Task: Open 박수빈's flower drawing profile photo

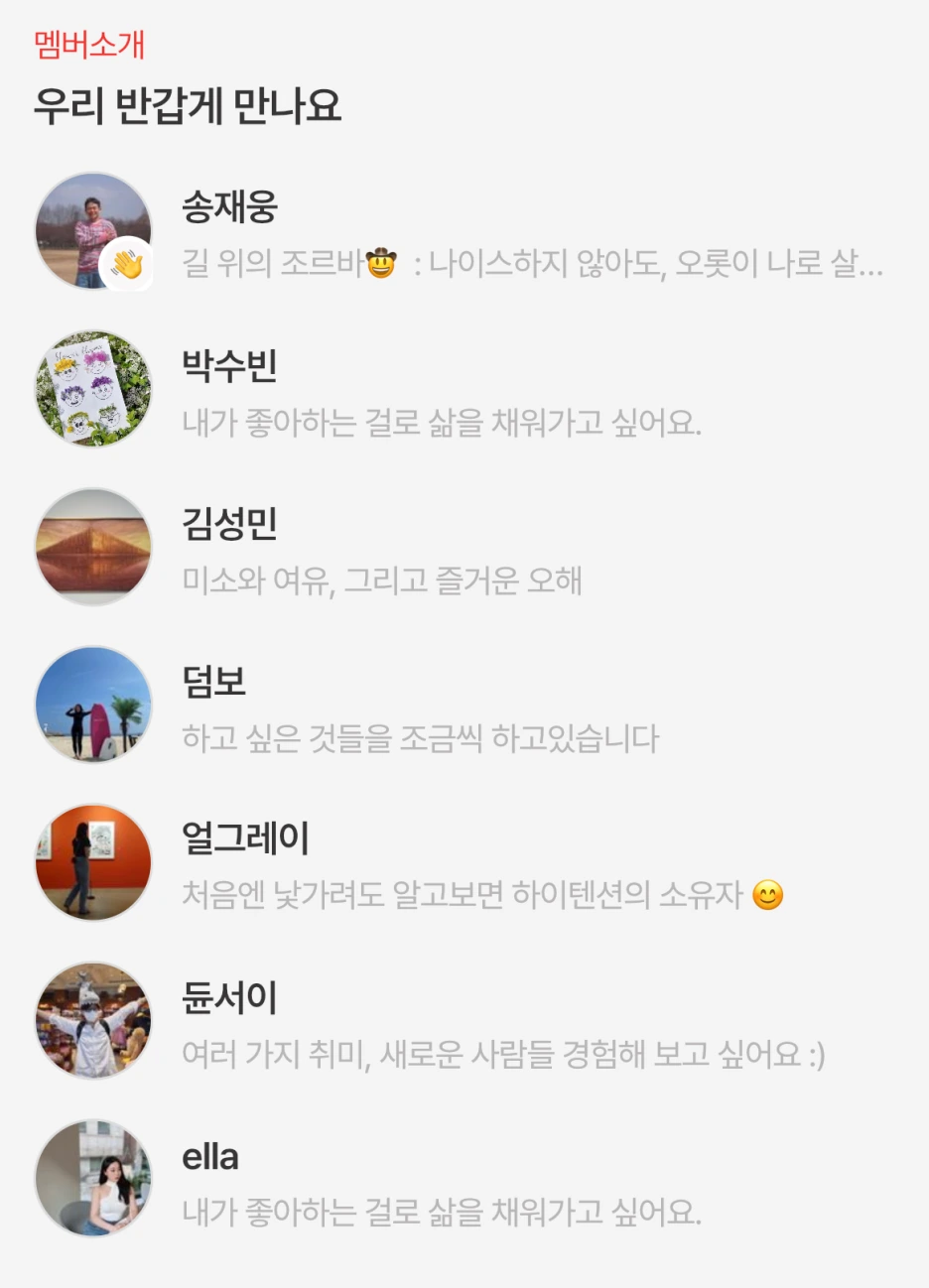Action: point(93,388)
